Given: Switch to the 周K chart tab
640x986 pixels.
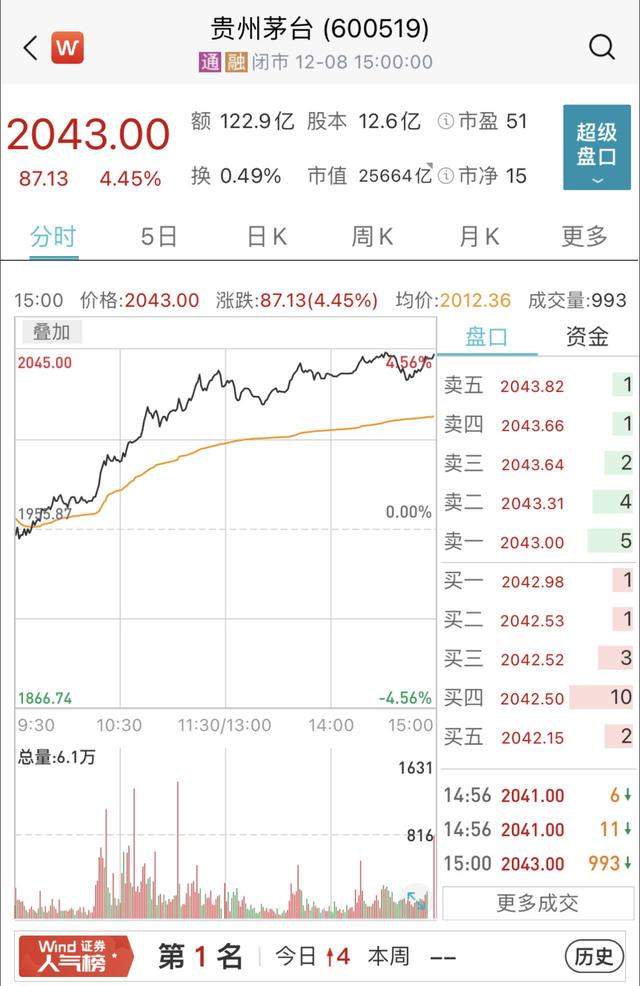Looking at the screenshot, I should point(372,237).
